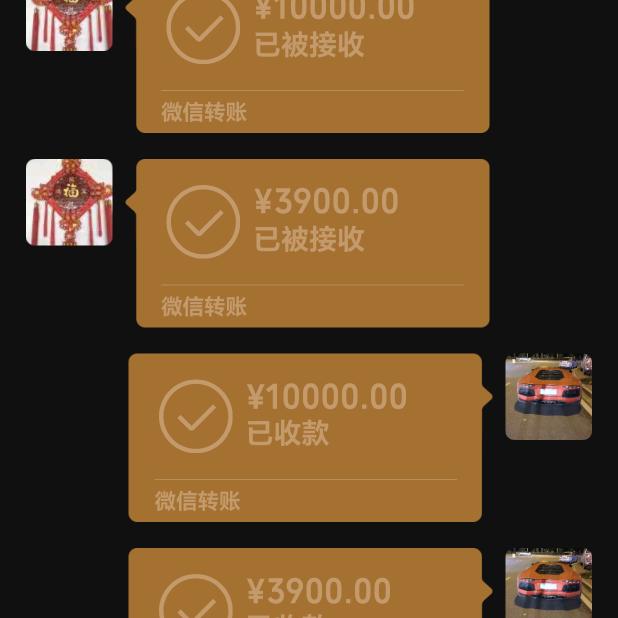Open the ¥10000.00 已收款 transfer message
The image size is (618, 618).
tap(305, 437)
